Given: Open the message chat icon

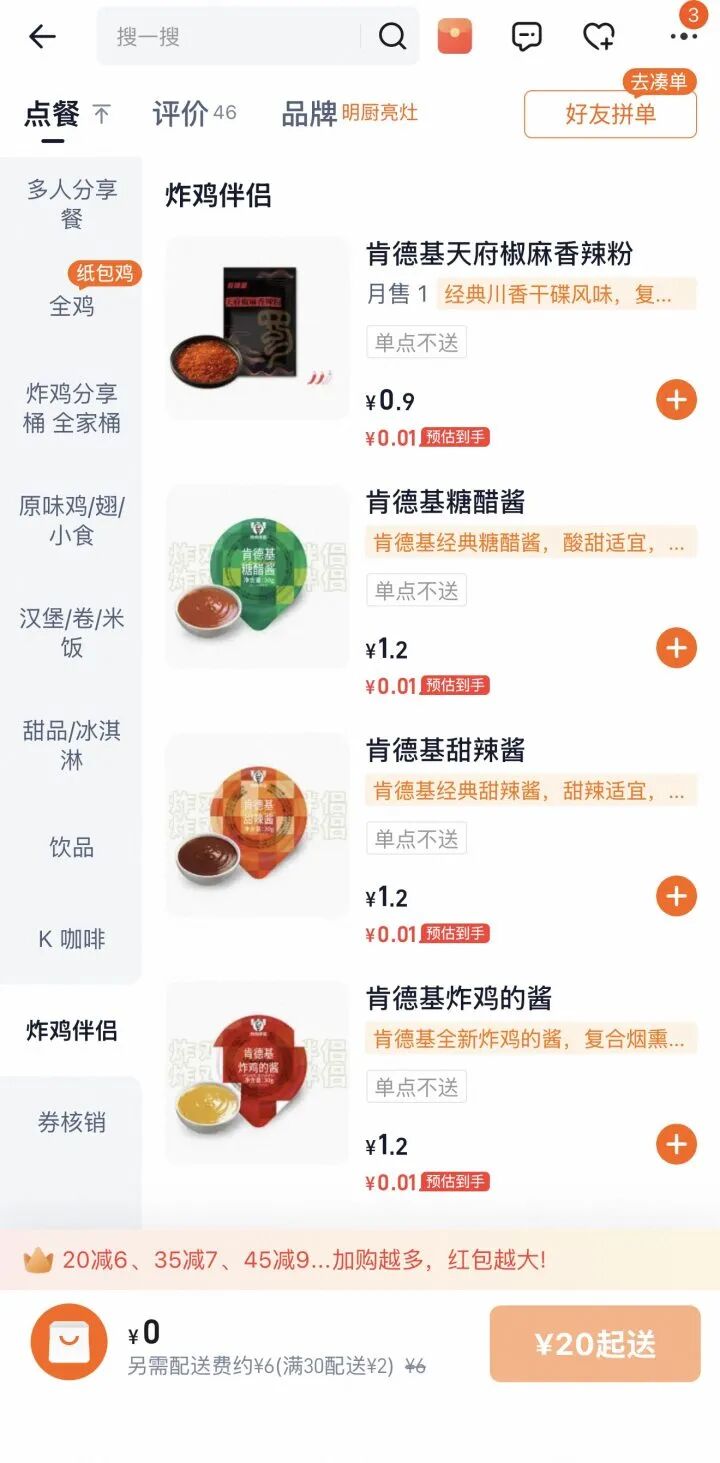Looking at the screenshot, I should 526,37.
